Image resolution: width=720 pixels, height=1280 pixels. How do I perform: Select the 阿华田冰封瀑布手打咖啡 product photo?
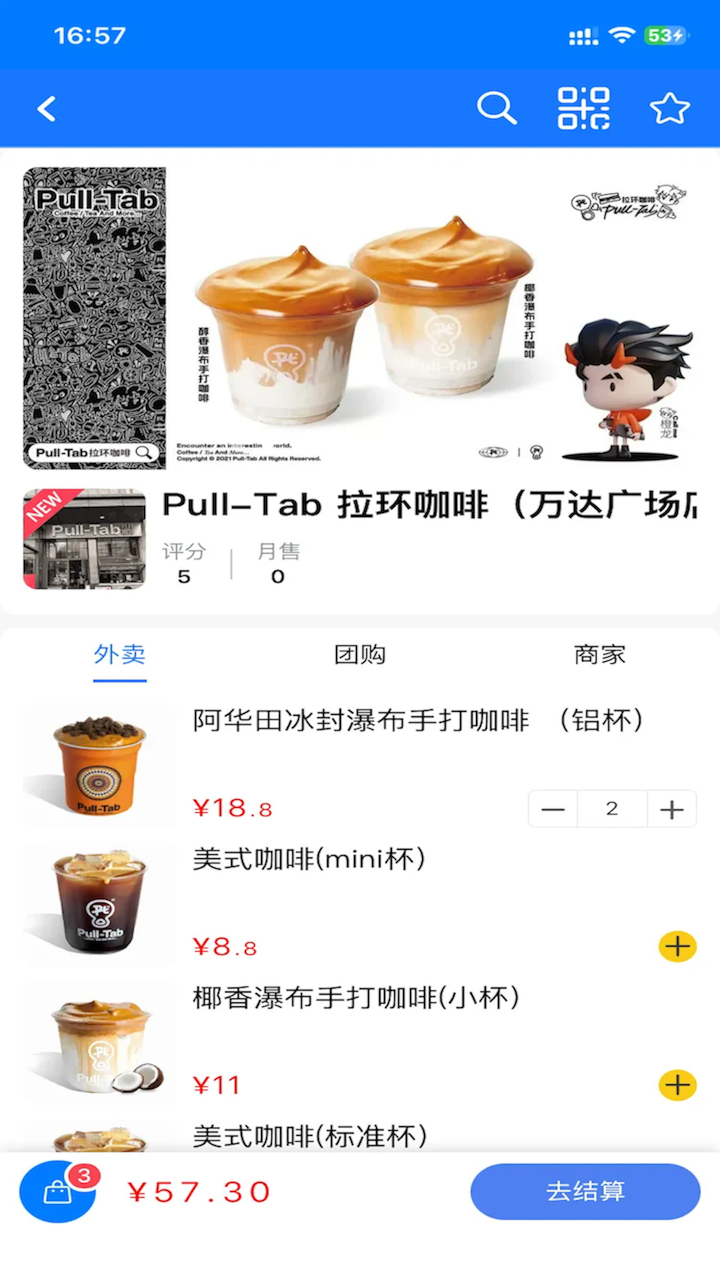point(97,764)
